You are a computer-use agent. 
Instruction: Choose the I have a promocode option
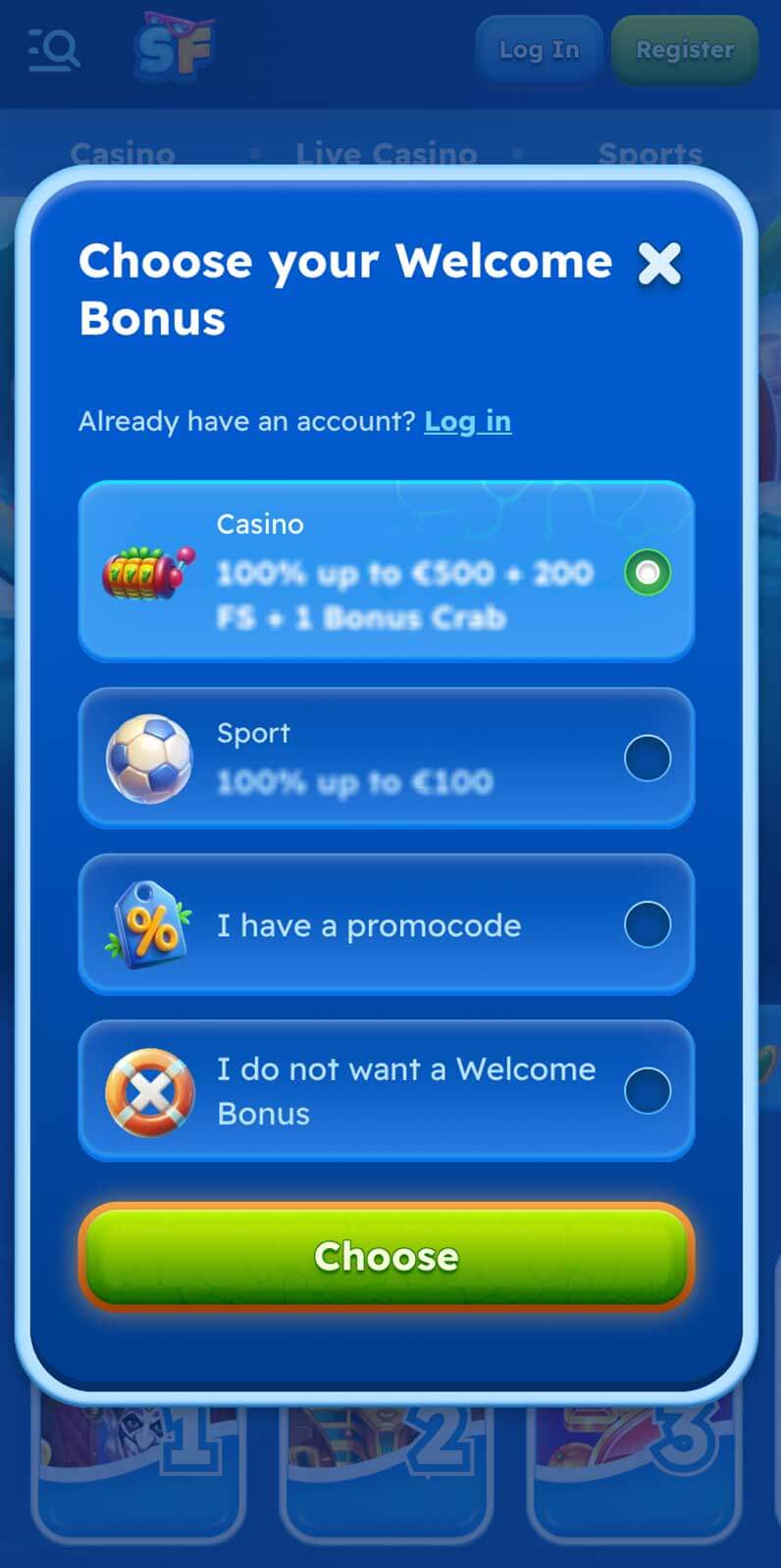pyautogui.click(x=386, y=924)
